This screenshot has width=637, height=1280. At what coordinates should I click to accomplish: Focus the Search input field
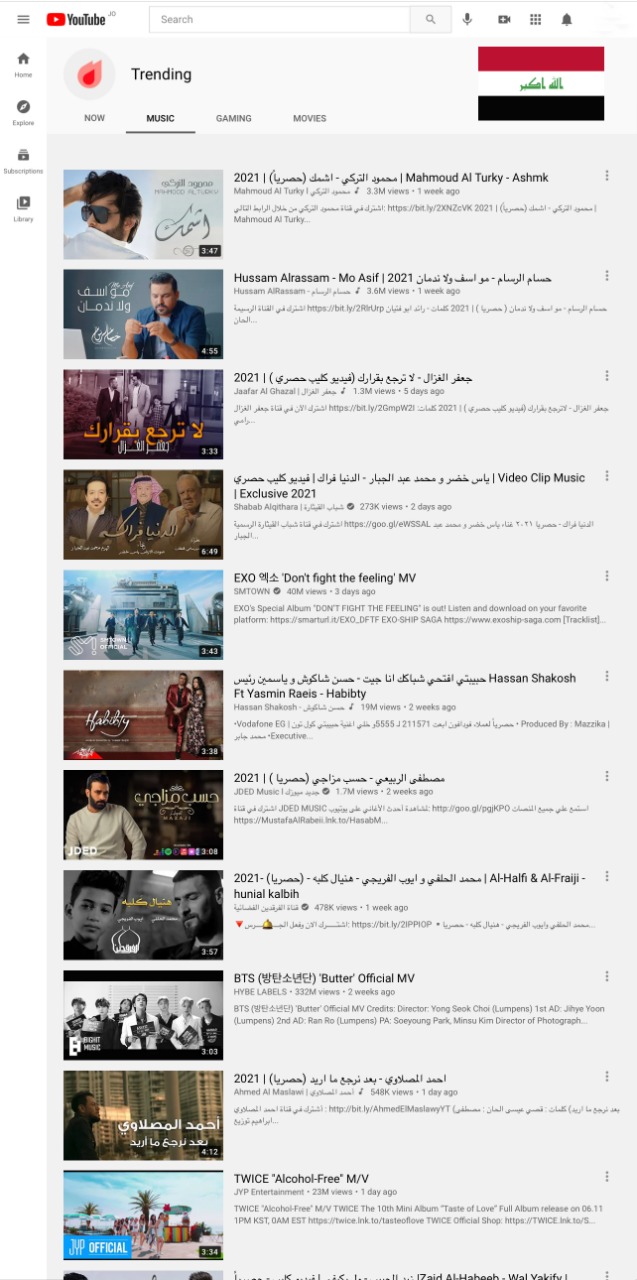point(280,19)
